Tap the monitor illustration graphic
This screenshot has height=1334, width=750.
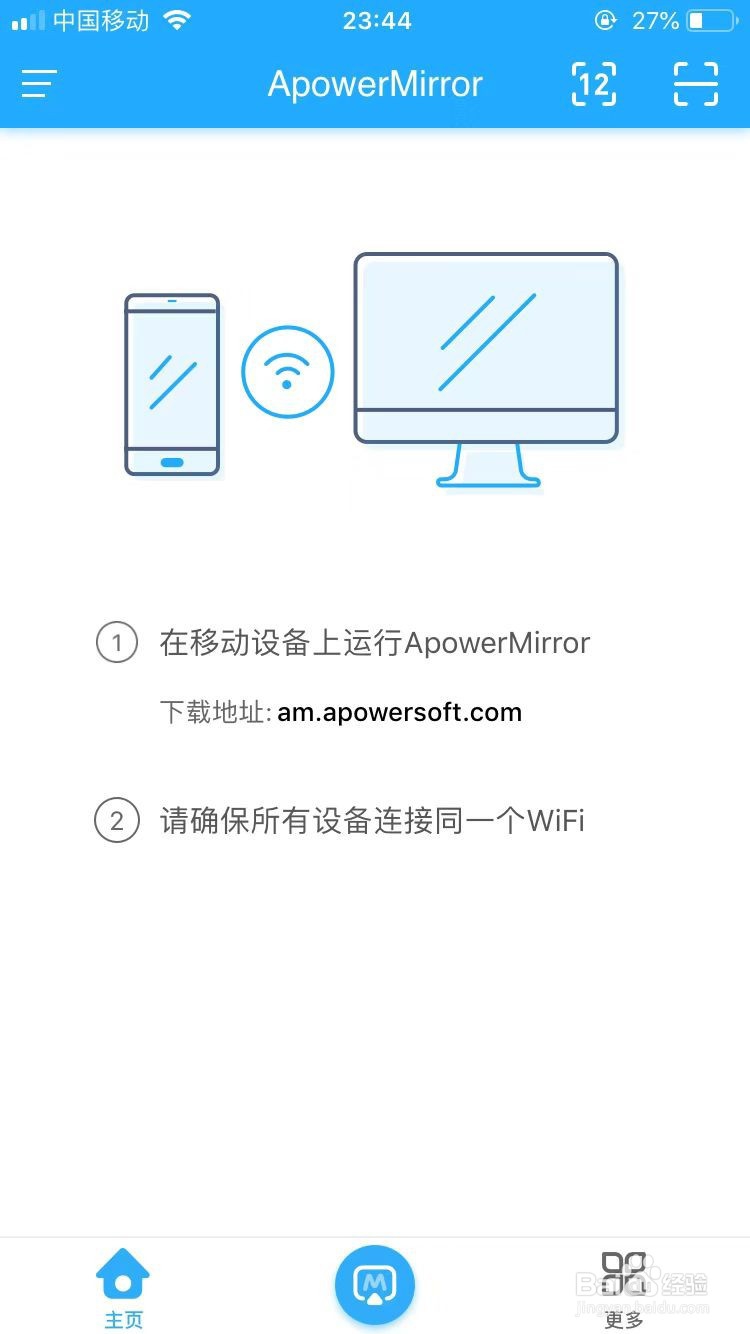click(486, 345)
